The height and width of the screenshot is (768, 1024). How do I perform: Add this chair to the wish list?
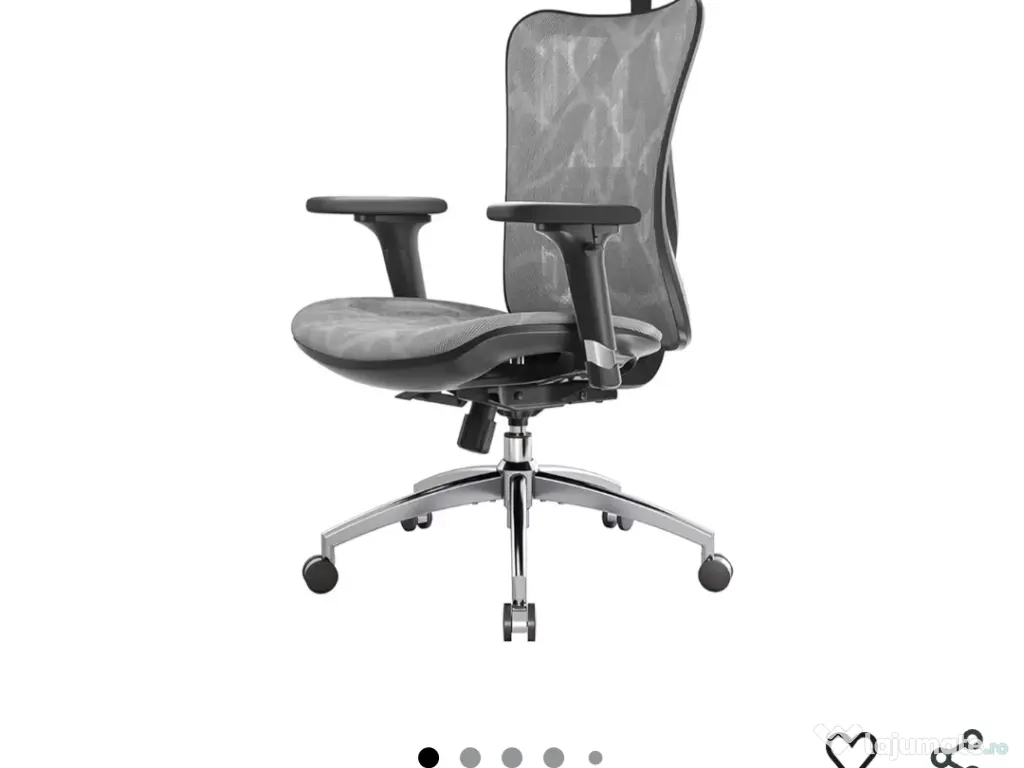coord(850,750)
